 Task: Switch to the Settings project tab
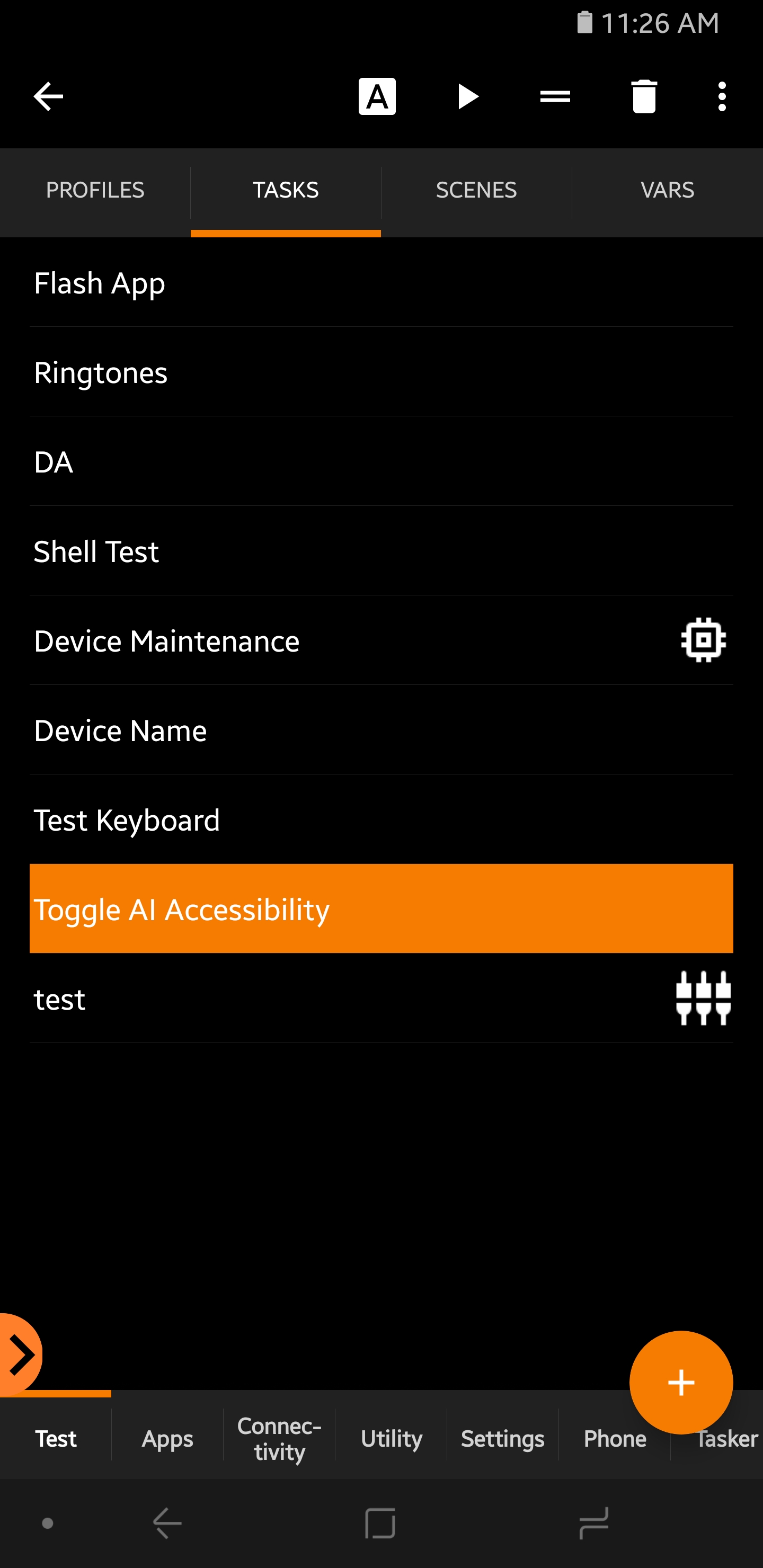click(x=502, y=1439)
